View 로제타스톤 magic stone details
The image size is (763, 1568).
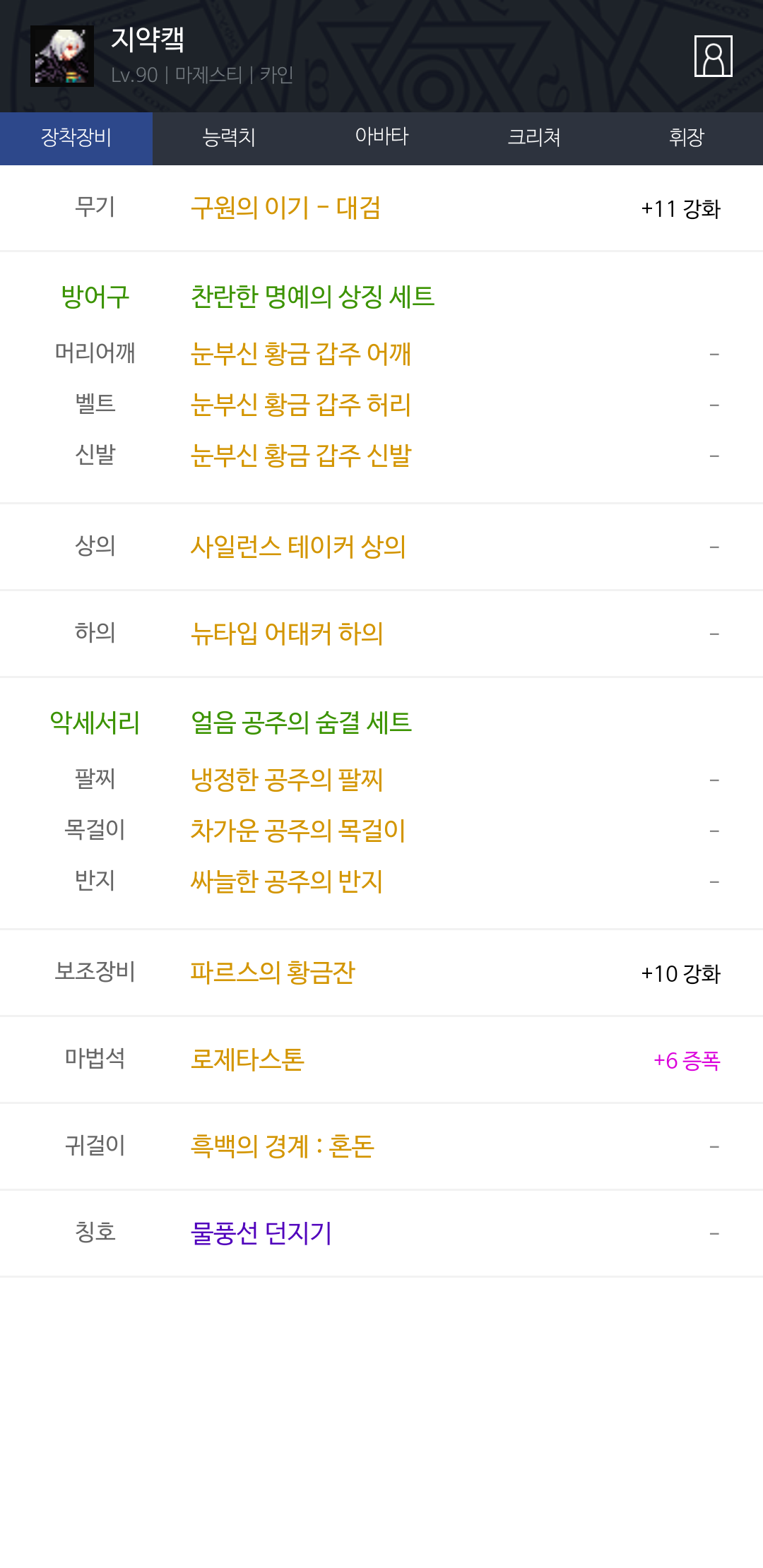tap(247, 1059)
